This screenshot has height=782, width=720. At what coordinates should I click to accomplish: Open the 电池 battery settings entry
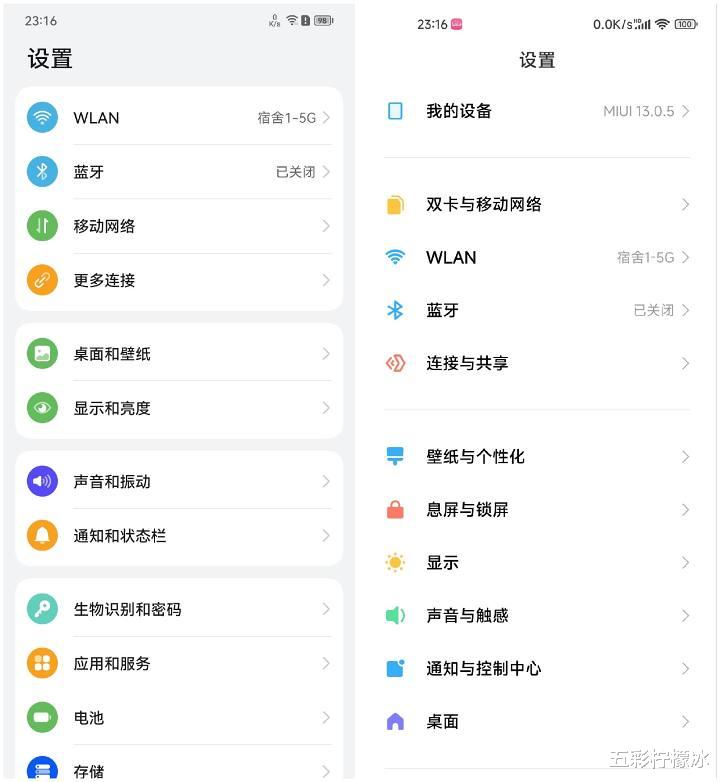[178, 718]
